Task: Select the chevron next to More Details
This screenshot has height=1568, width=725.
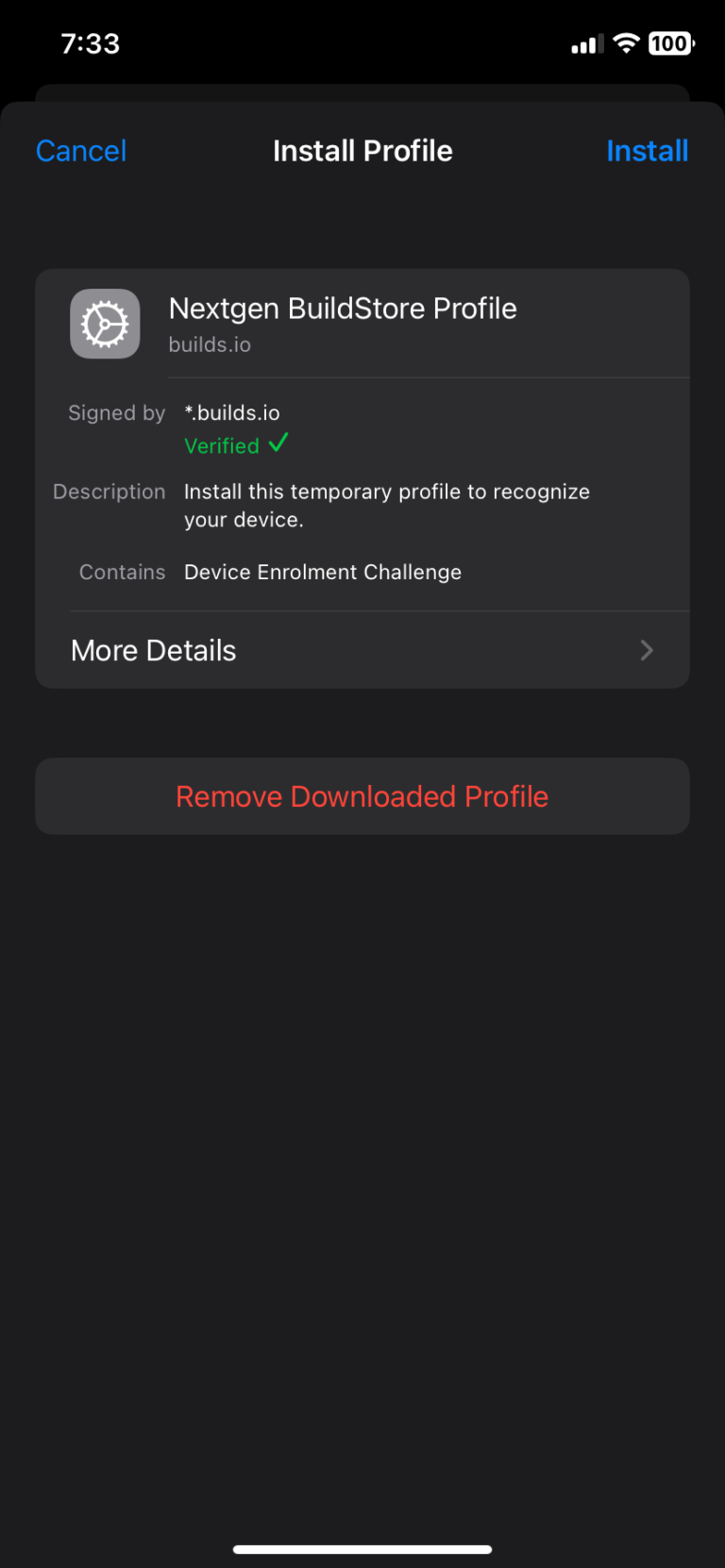Action: (x=646, y=650)
